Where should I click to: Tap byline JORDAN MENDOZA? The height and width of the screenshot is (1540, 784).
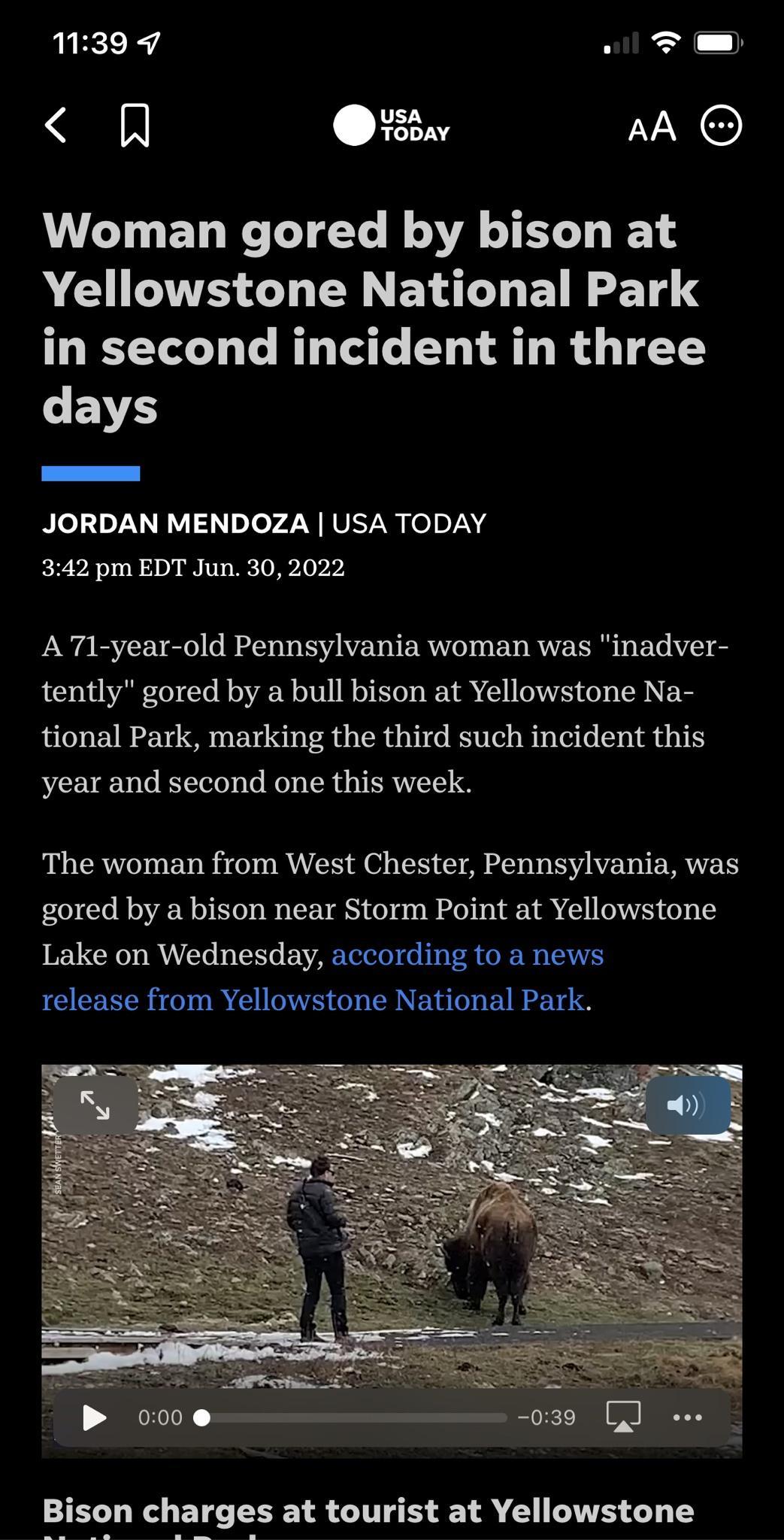176,523
